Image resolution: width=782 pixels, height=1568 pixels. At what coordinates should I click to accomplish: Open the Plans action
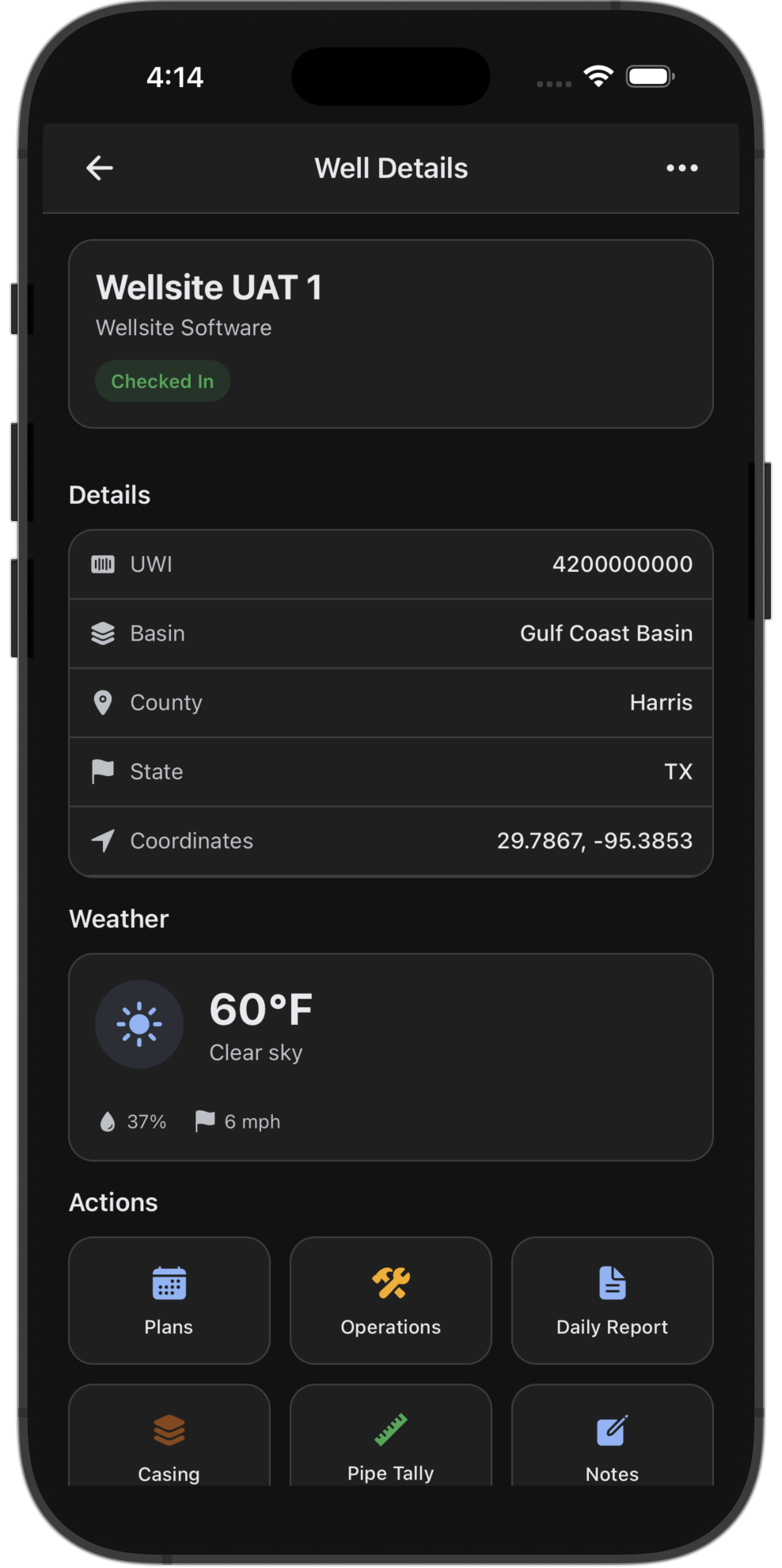169,1300
